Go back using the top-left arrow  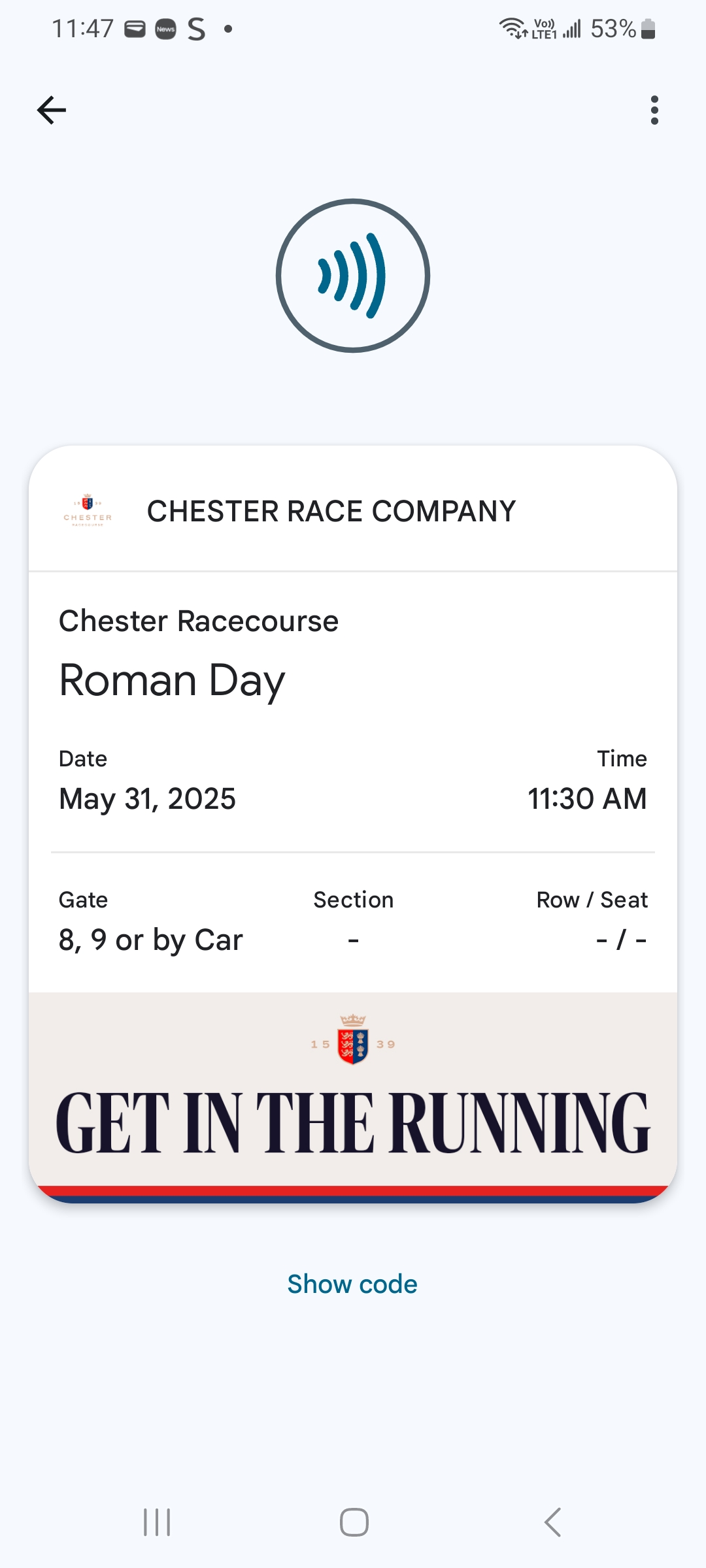pyautogui.click(x=52, y=110)
